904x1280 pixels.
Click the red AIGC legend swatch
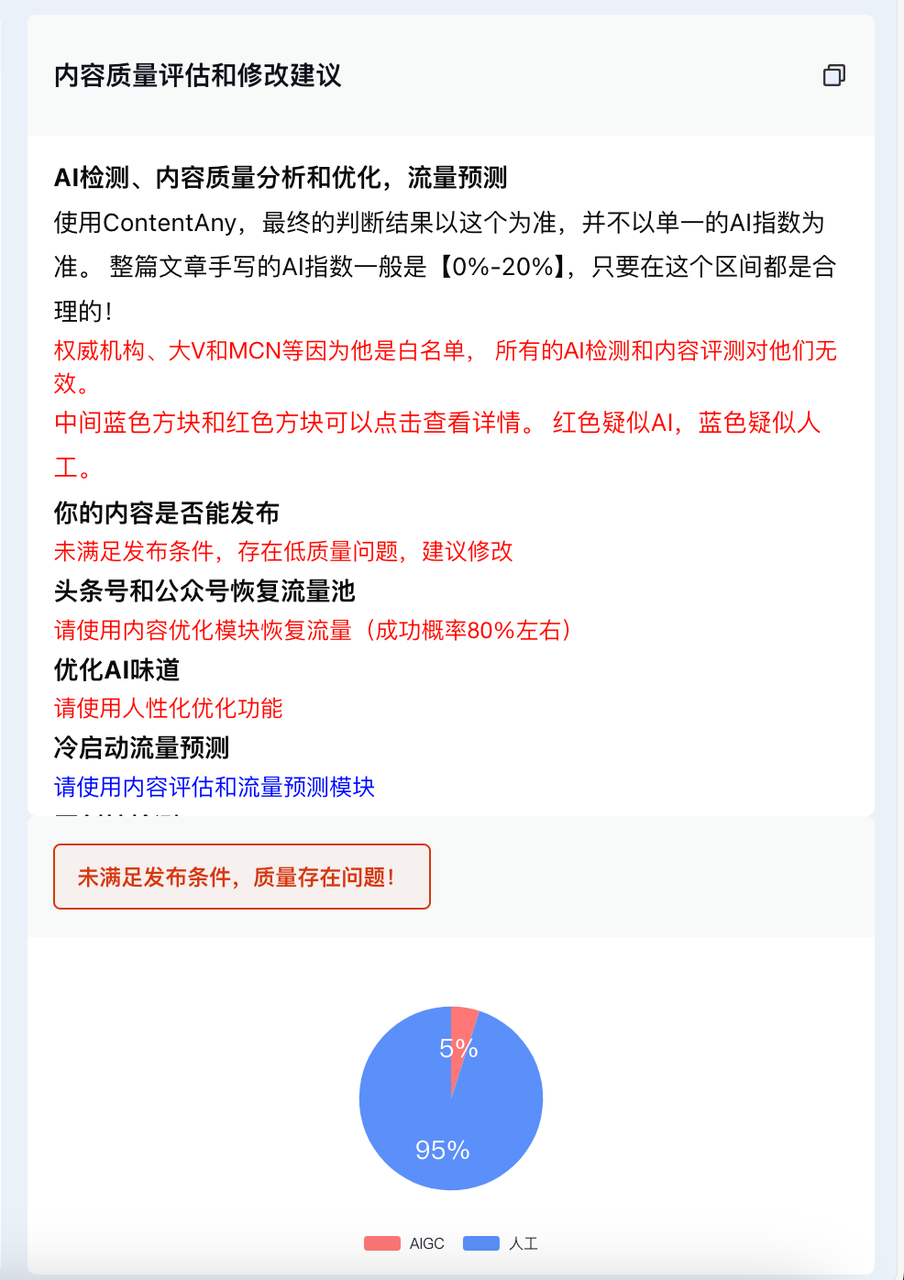[383, 1243]
